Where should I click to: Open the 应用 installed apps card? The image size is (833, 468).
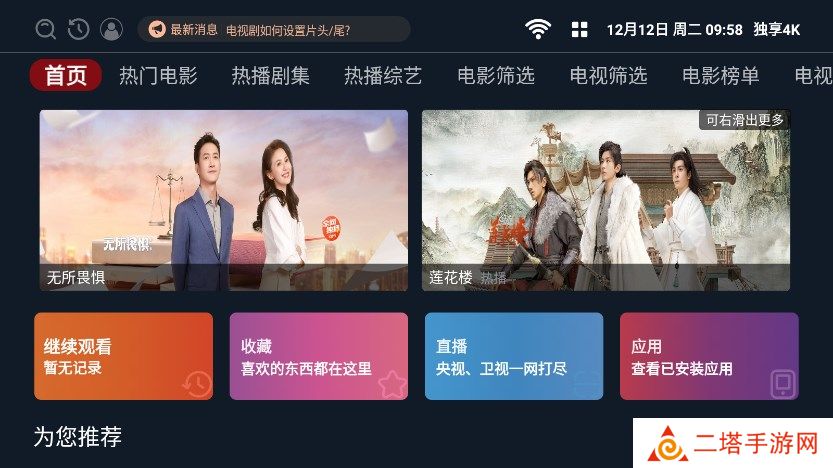(708, 356)
